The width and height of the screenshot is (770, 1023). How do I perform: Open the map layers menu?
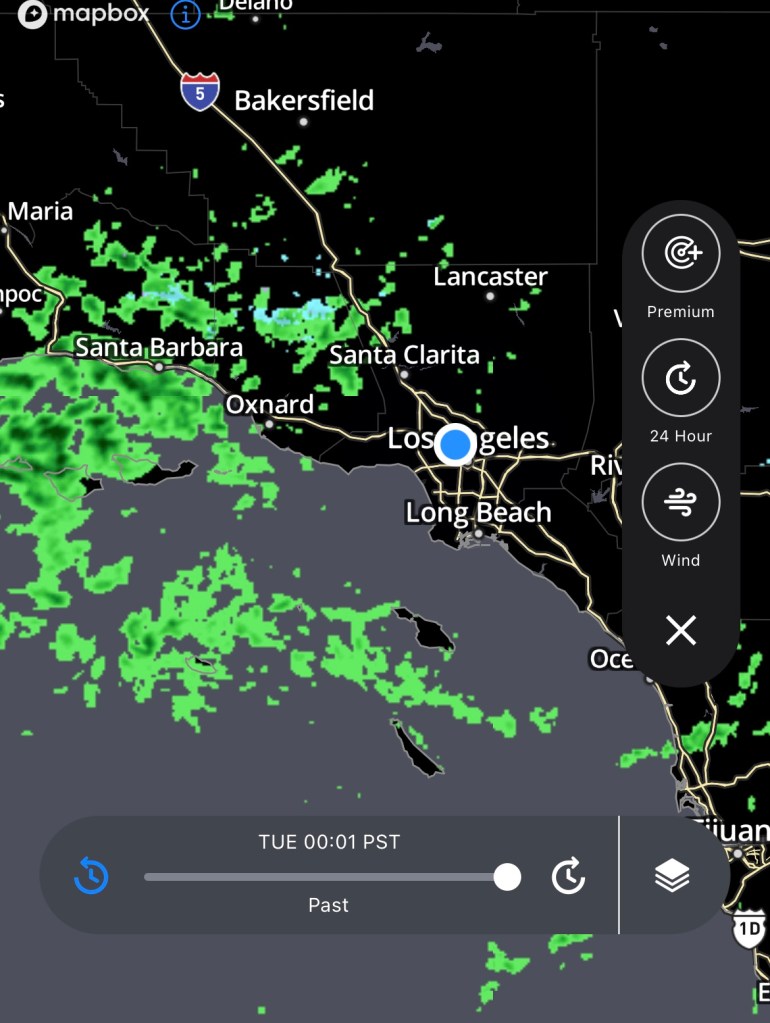pos(672,876)
